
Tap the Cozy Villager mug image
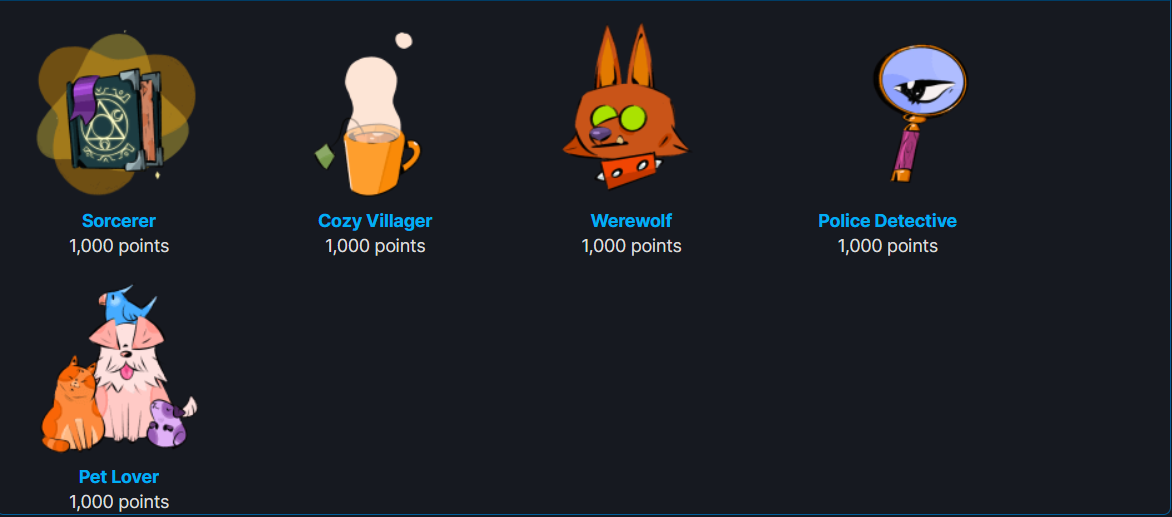tap(372, 125)
